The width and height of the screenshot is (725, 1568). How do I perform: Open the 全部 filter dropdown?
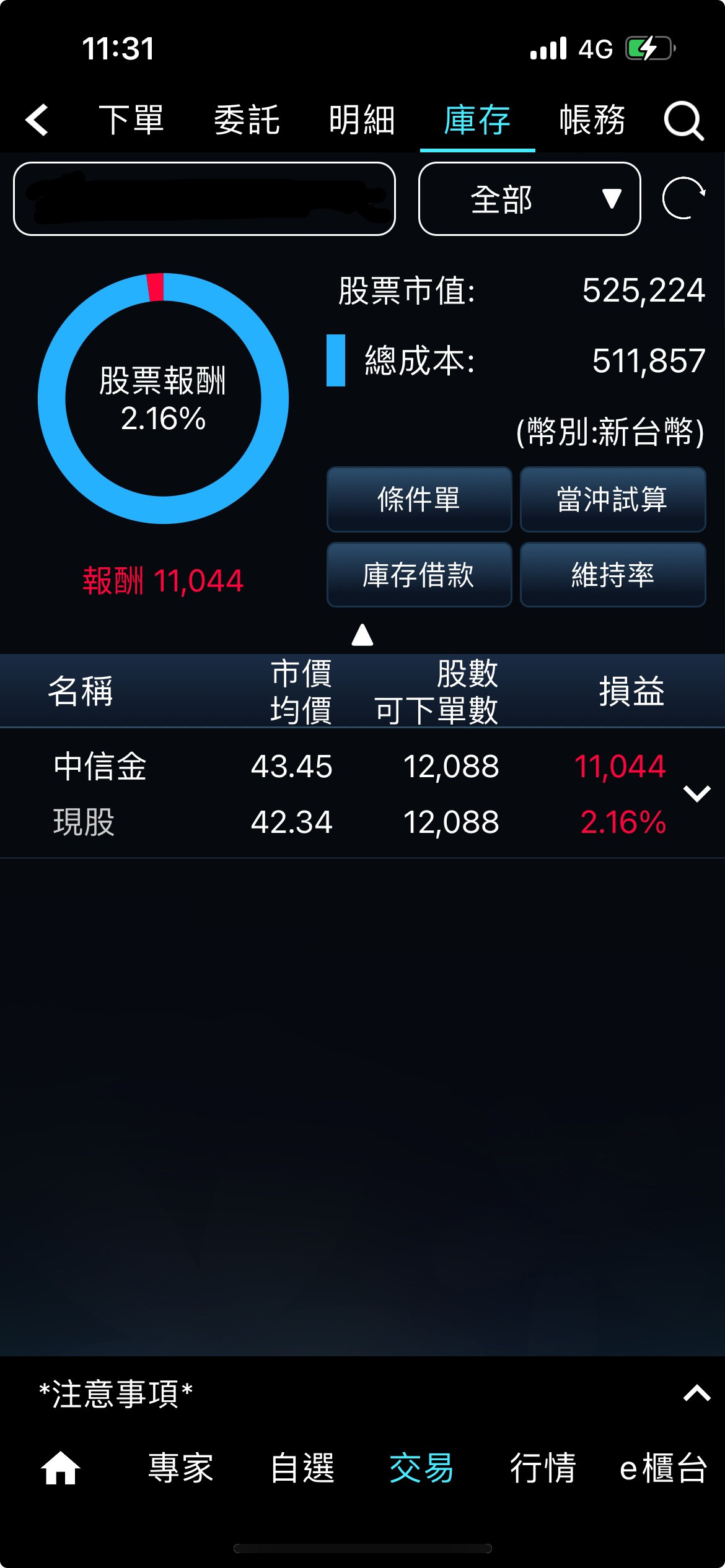coord(529,199)
